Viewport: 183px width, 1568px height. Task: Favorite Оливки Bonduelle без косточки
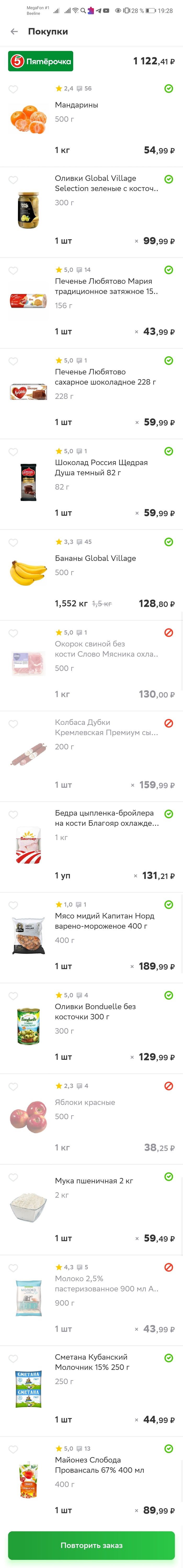point(13,996)
